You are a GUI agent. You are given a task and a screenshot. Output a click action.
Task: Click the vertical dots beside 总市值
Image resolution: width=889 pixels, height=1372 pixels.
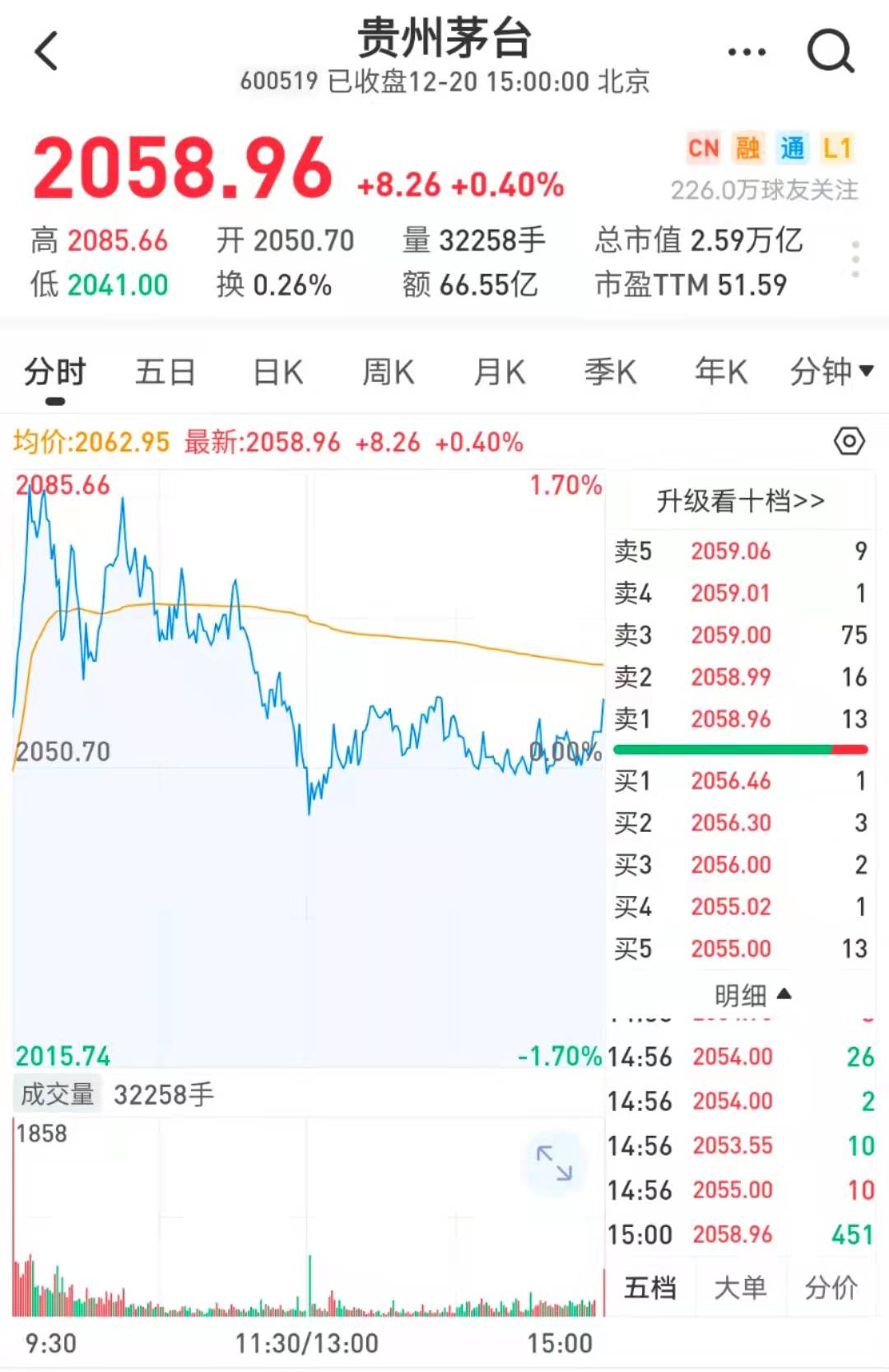pos(854,258)
